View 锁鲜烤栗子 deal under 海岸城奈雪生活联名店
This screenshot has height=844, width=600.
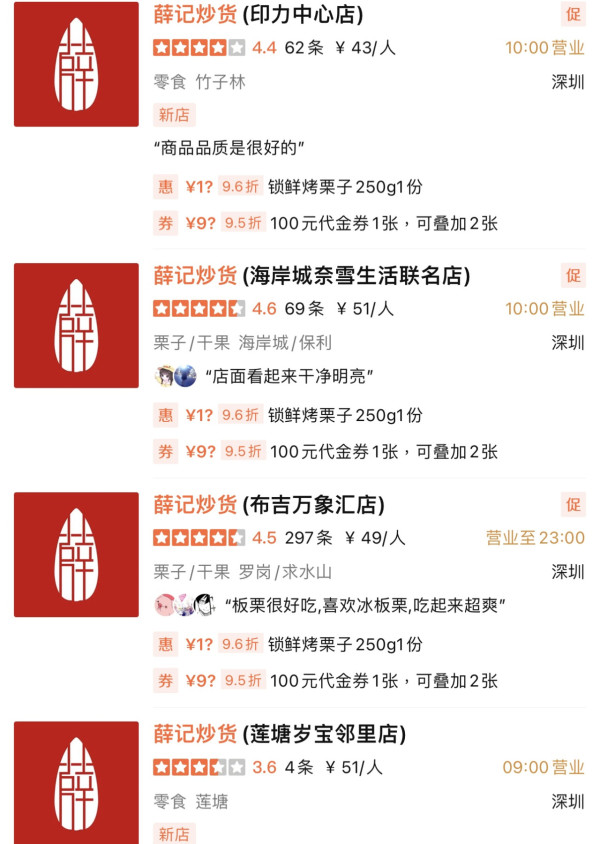coord(344,414)
